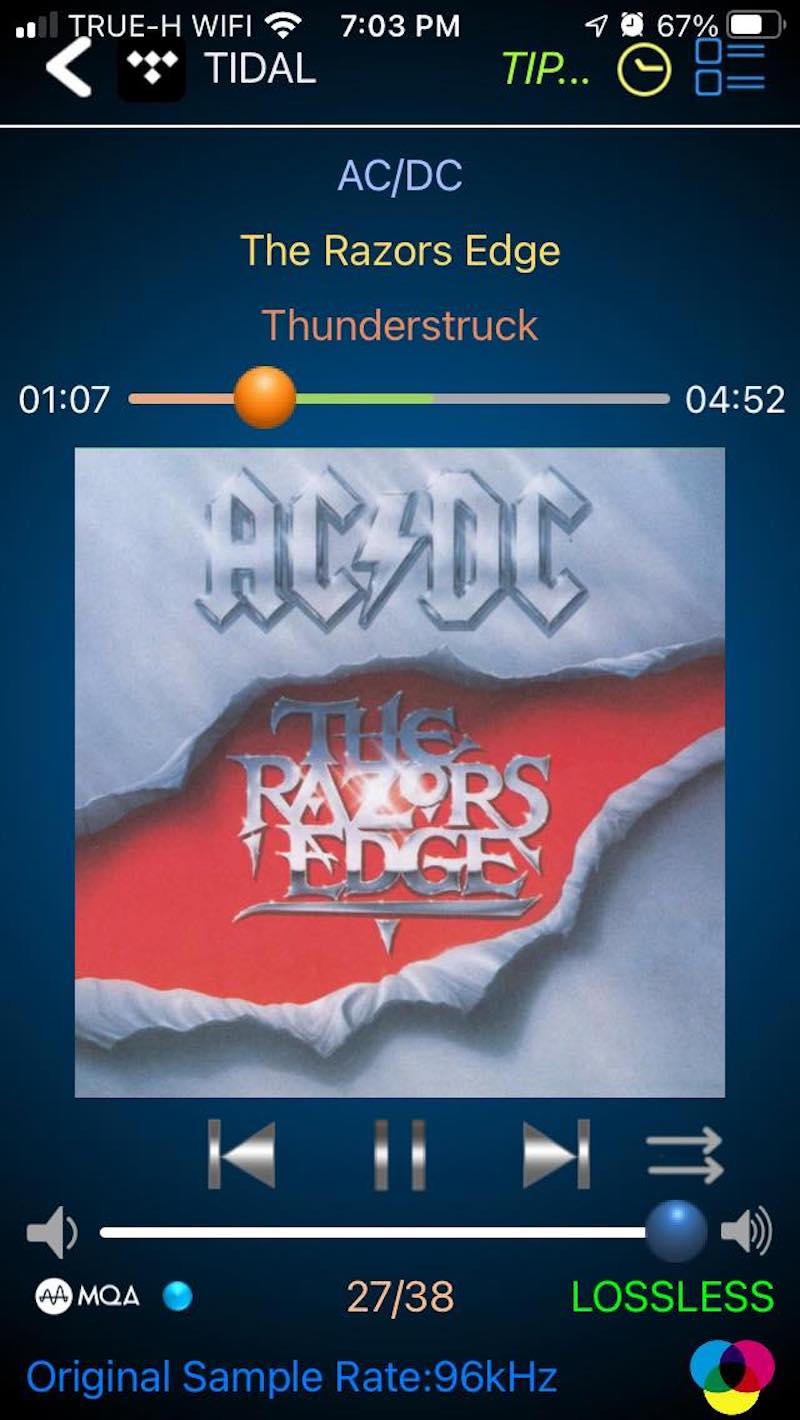Open the RGB color circles icon
The width and height of the screenshot is (800, 1420).
click(733, 1378)
